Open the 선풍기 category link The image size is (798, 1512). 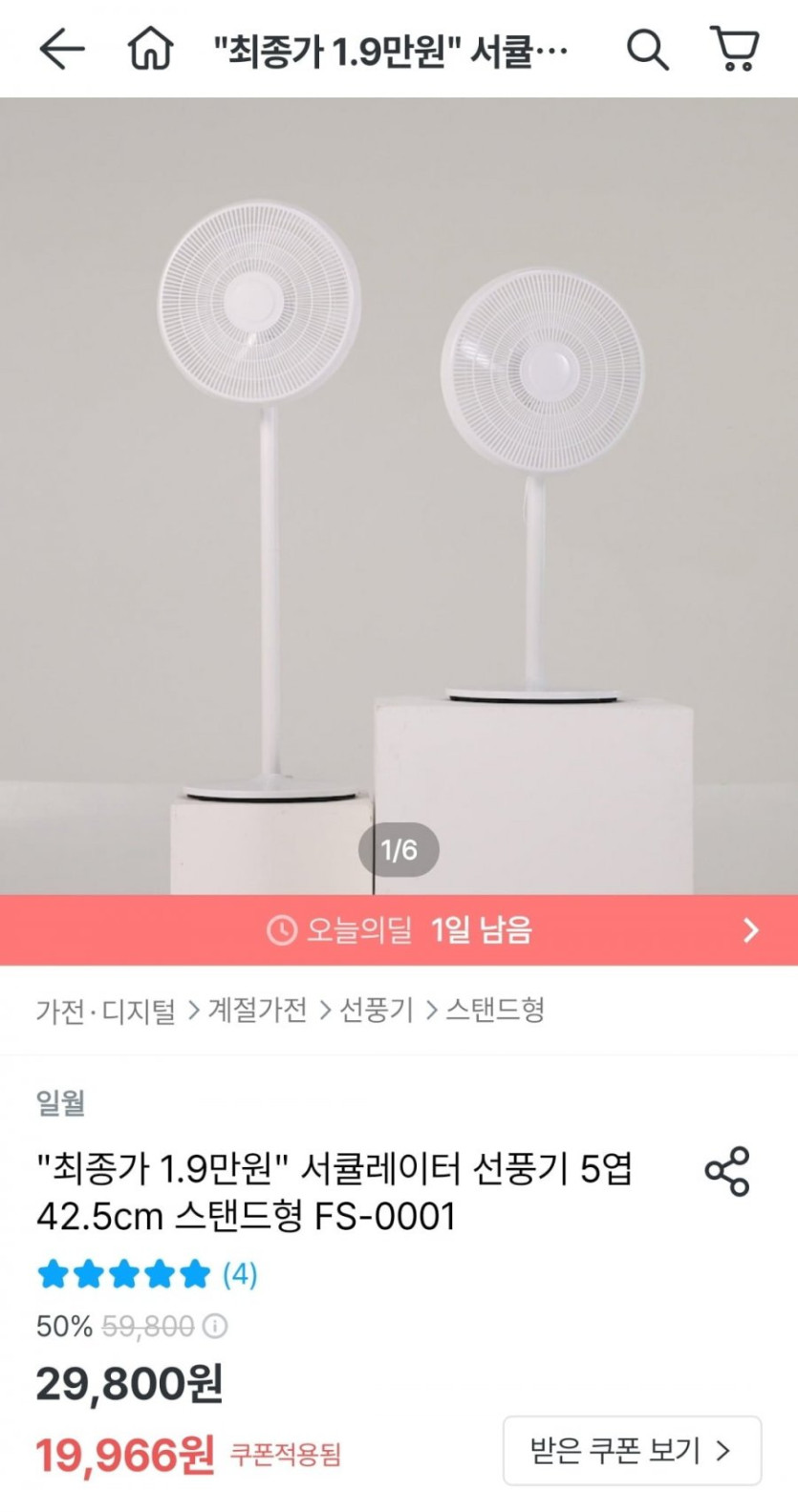377,1010
